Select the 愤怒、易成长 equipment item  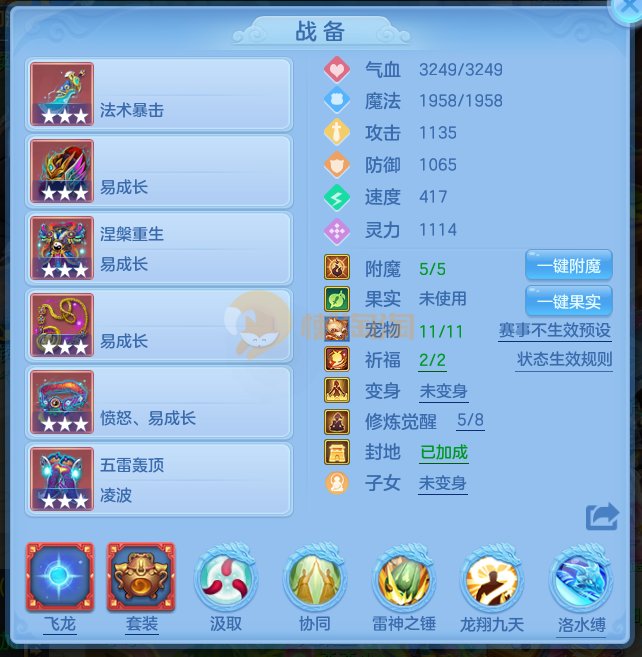pyautogui.click(x=160, y=402)
